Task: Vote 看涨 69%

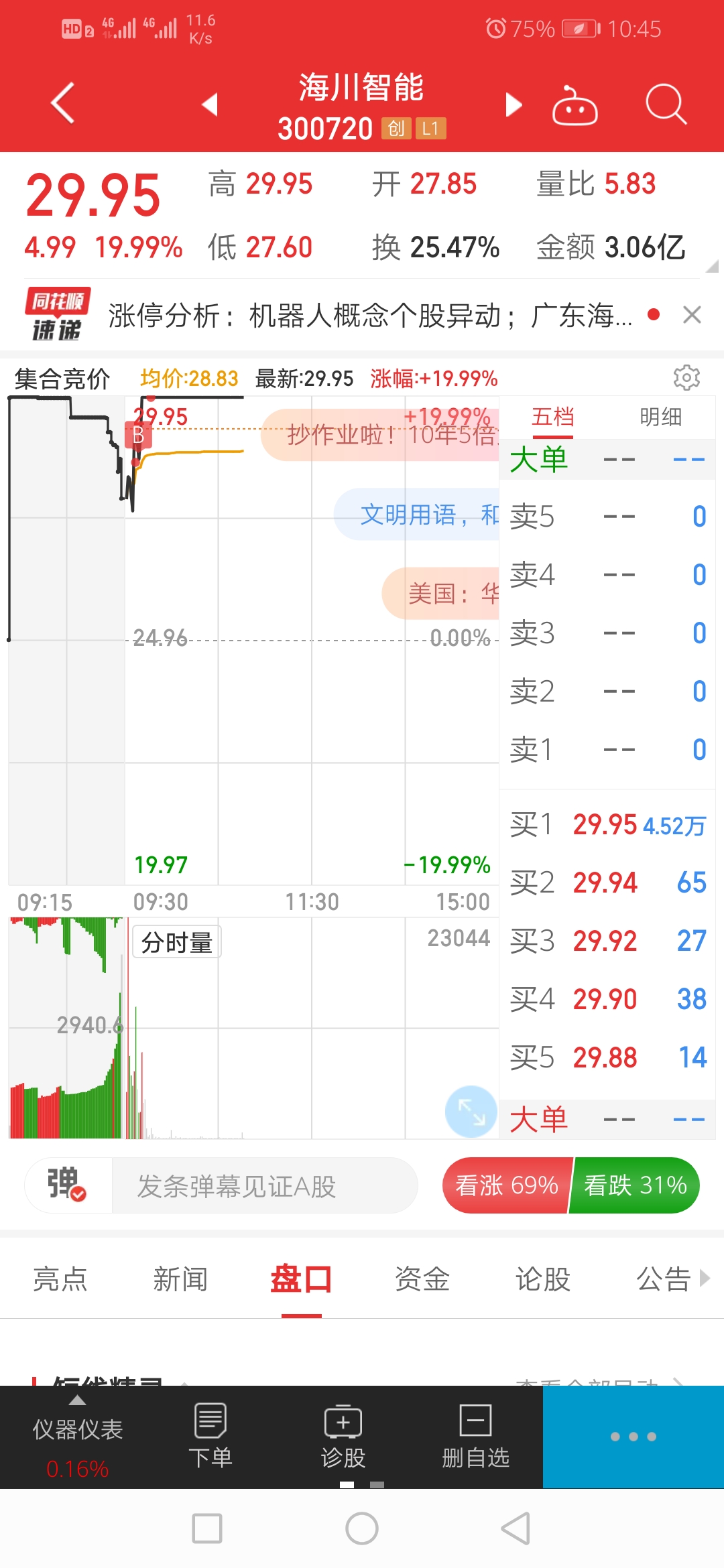Action: 506,1185
